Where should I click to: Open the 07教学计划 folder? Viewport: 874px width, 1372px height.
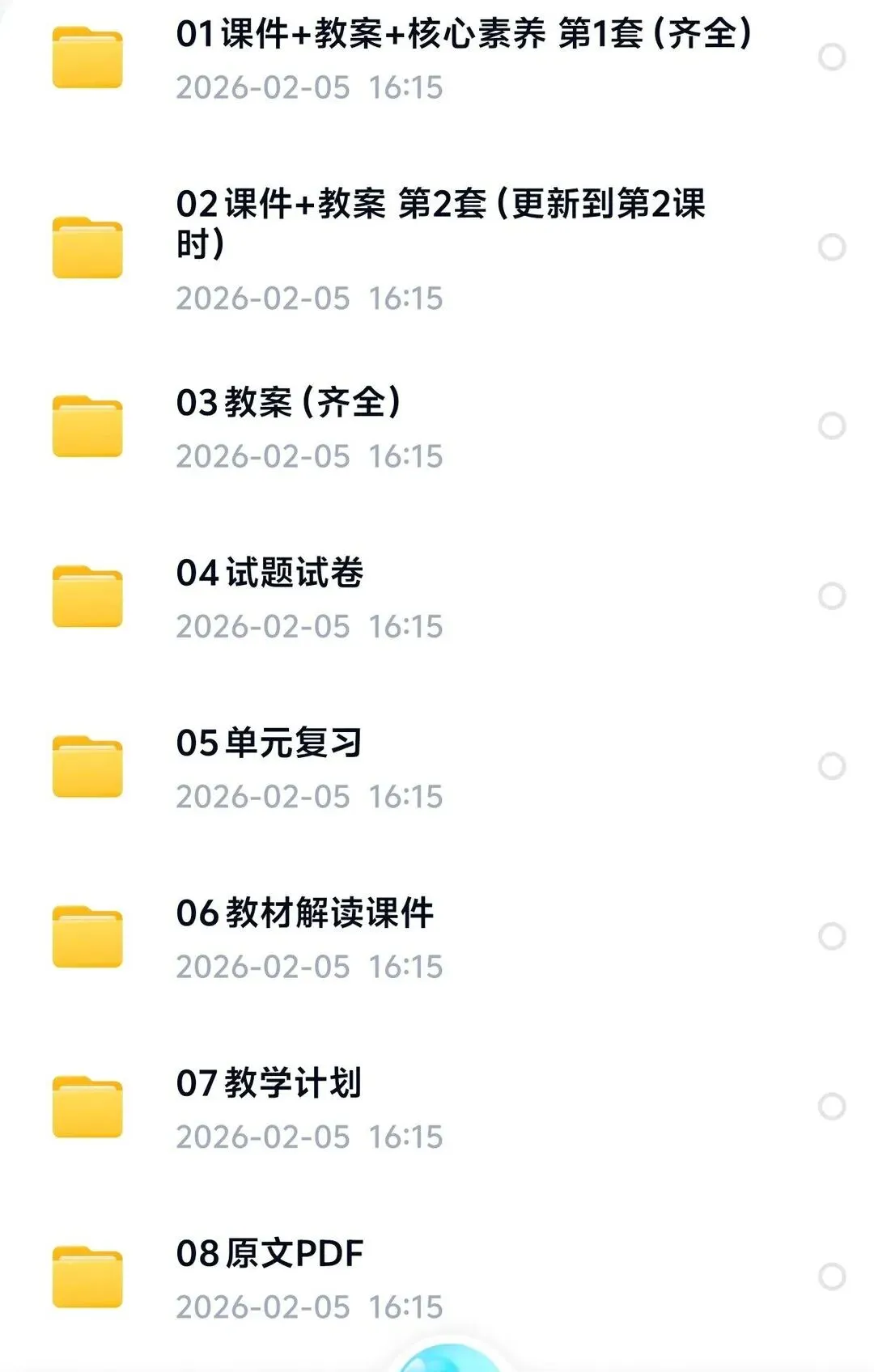point(269,1083)
